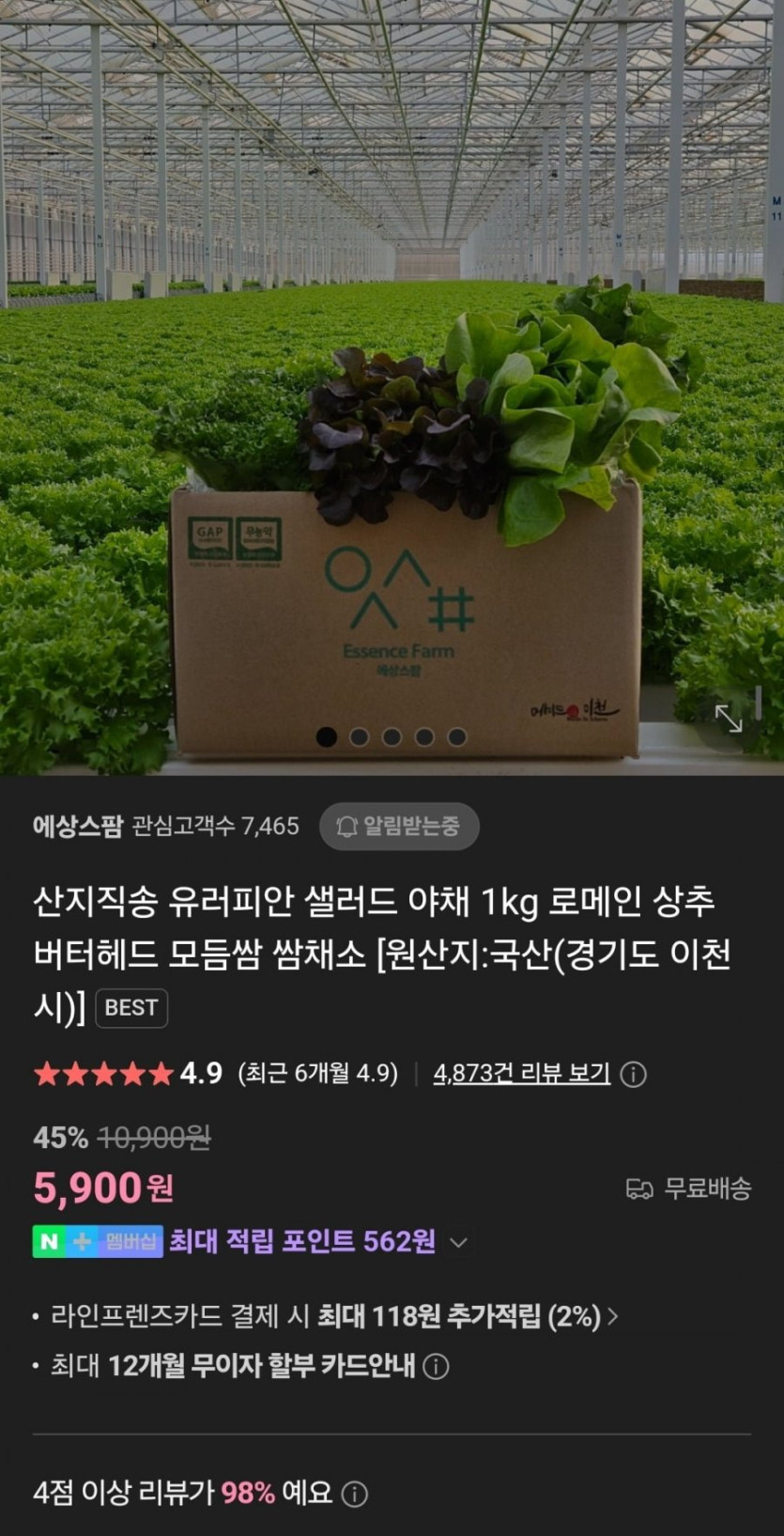
Task: Open the 4,873건 리뷰 보기 link
Action: click(521, 1073)
